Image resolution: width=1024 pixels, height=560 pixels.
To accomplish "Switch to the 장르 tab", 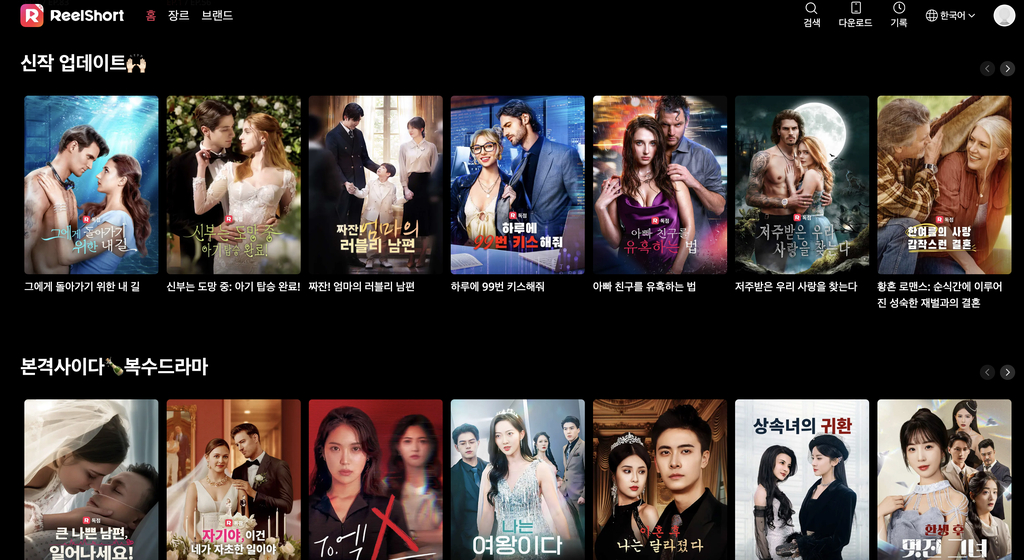I will click(179, 16).
